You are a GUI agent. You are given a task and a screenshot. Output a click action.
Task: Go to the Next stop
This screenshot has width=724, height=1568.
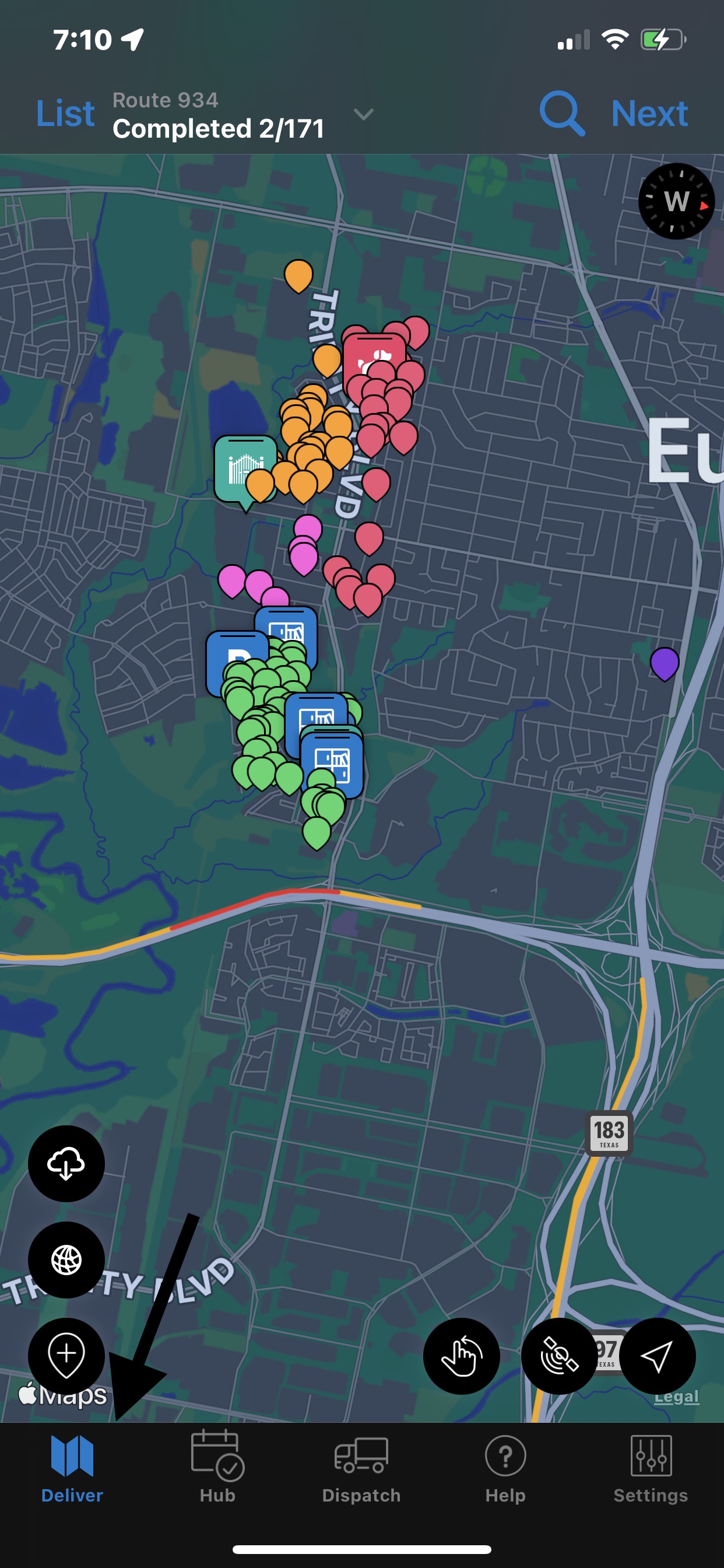pyautogui.click(x=649, y=114)
